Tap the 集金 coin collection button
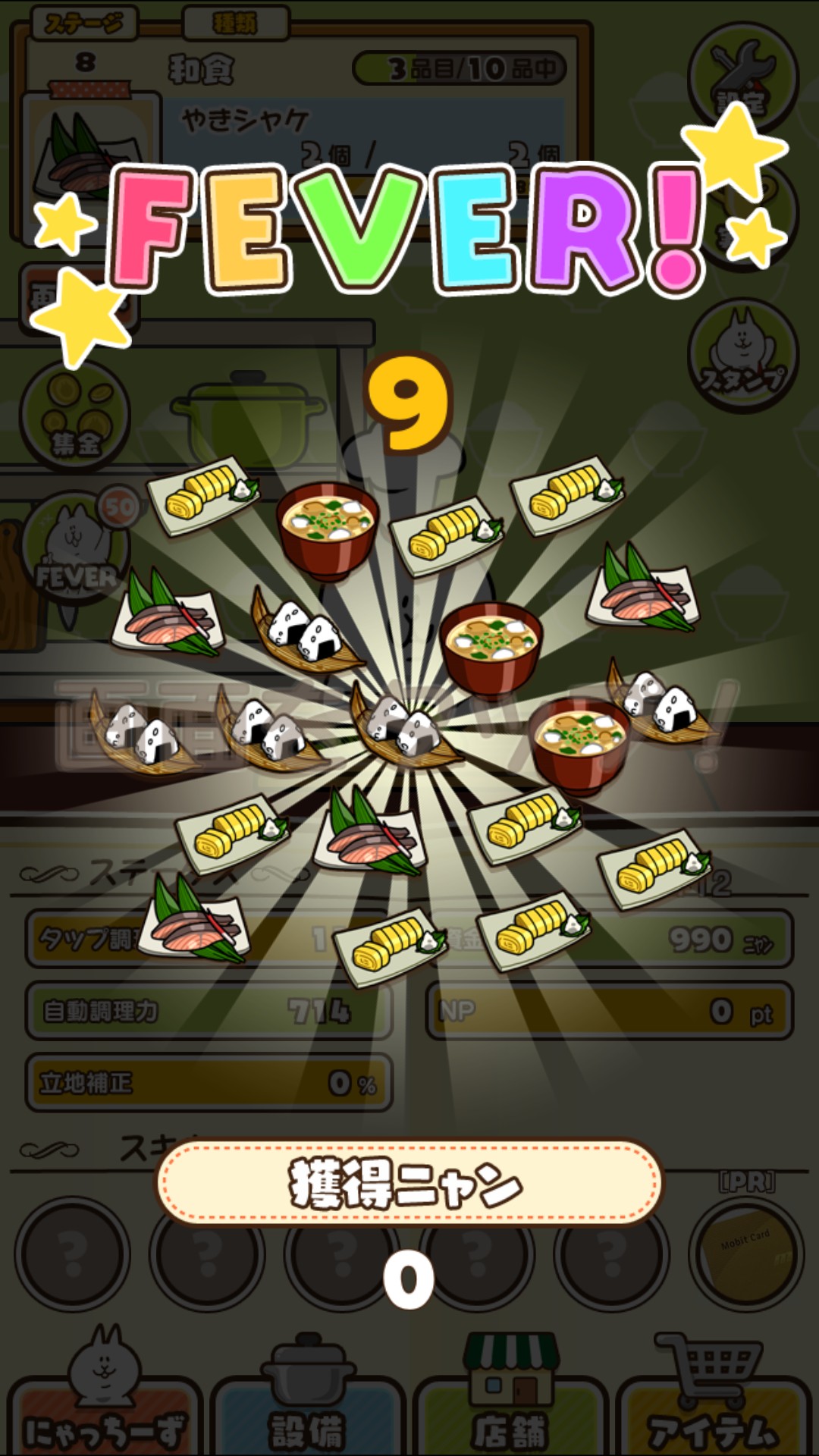The width and height of the screenshot is (819, 1456). (x=75, y=415)
